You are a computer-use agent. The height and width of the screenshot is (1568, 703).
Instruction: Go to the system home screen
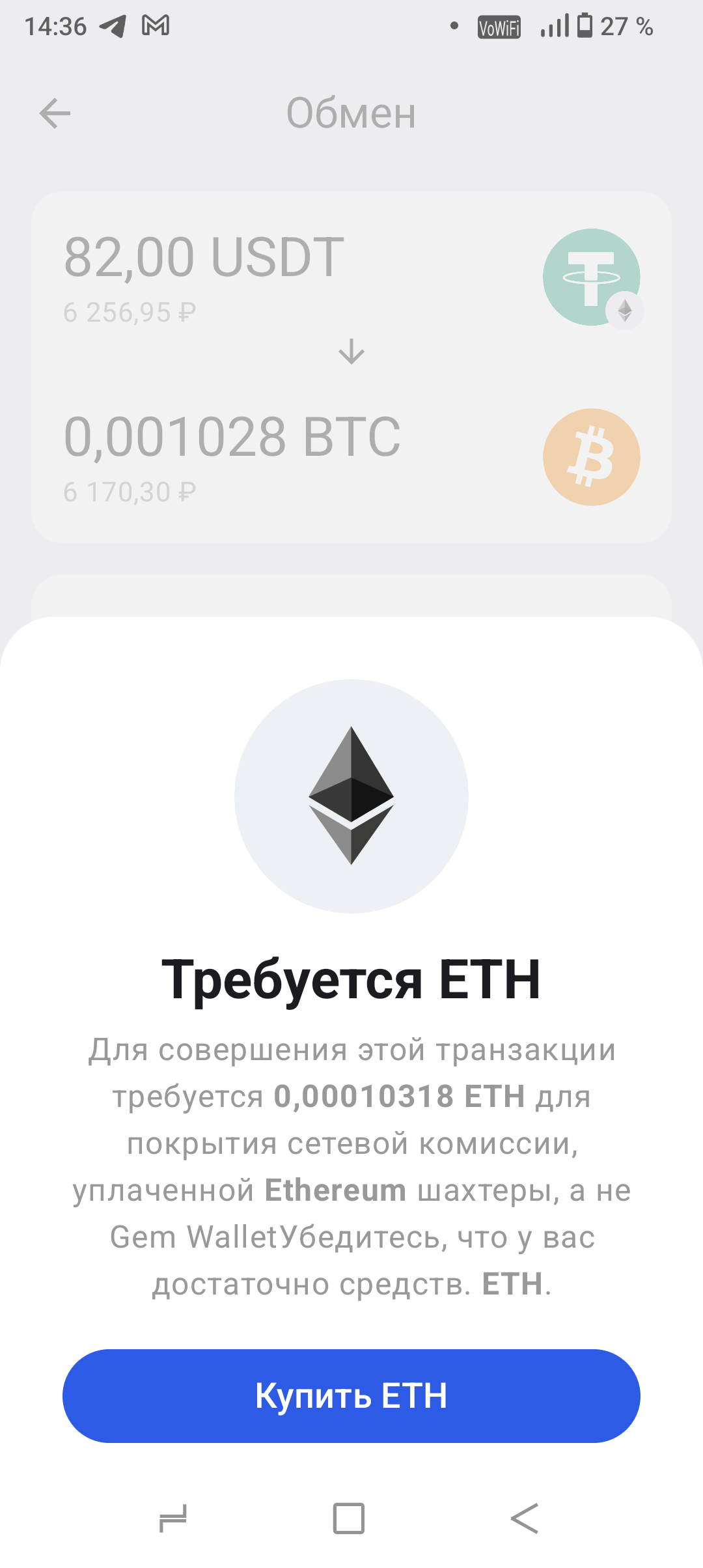[x=349, y=1519]
